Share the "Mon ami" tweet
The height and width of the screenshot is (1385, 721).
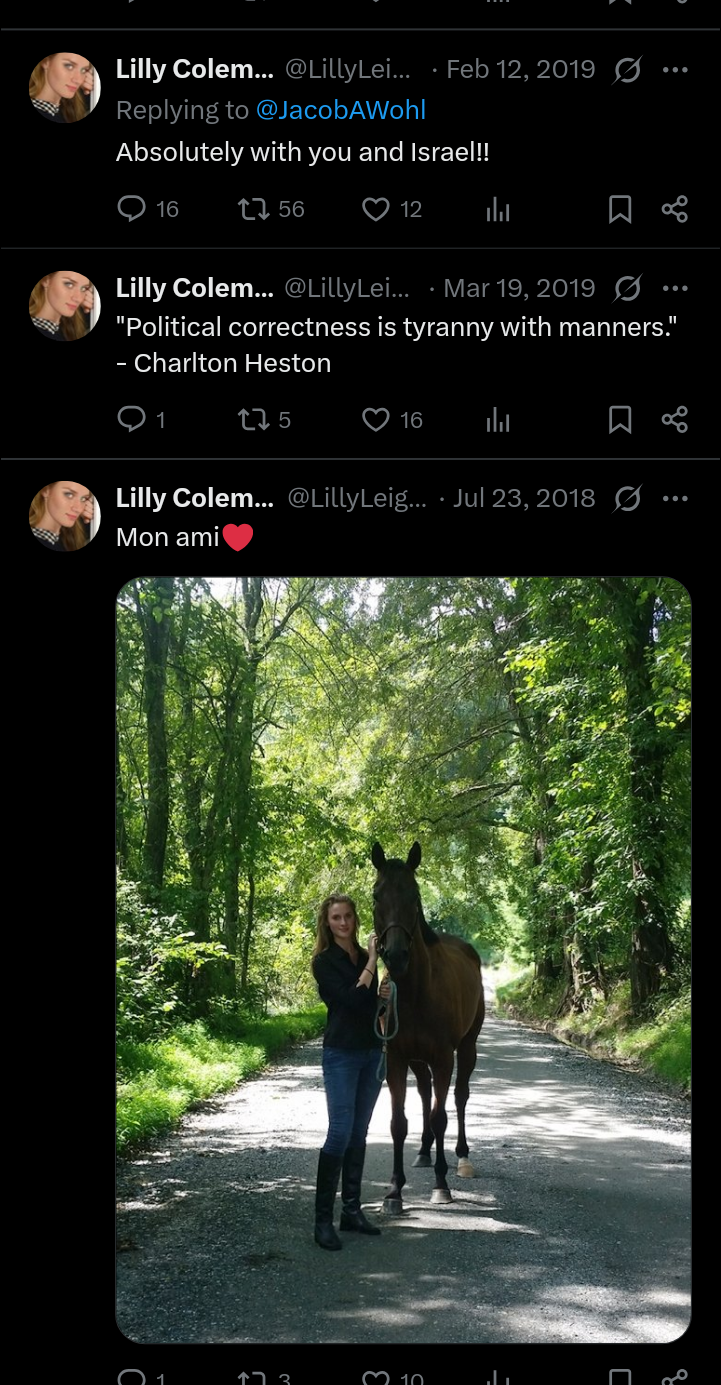click(x=675, y=1379)
